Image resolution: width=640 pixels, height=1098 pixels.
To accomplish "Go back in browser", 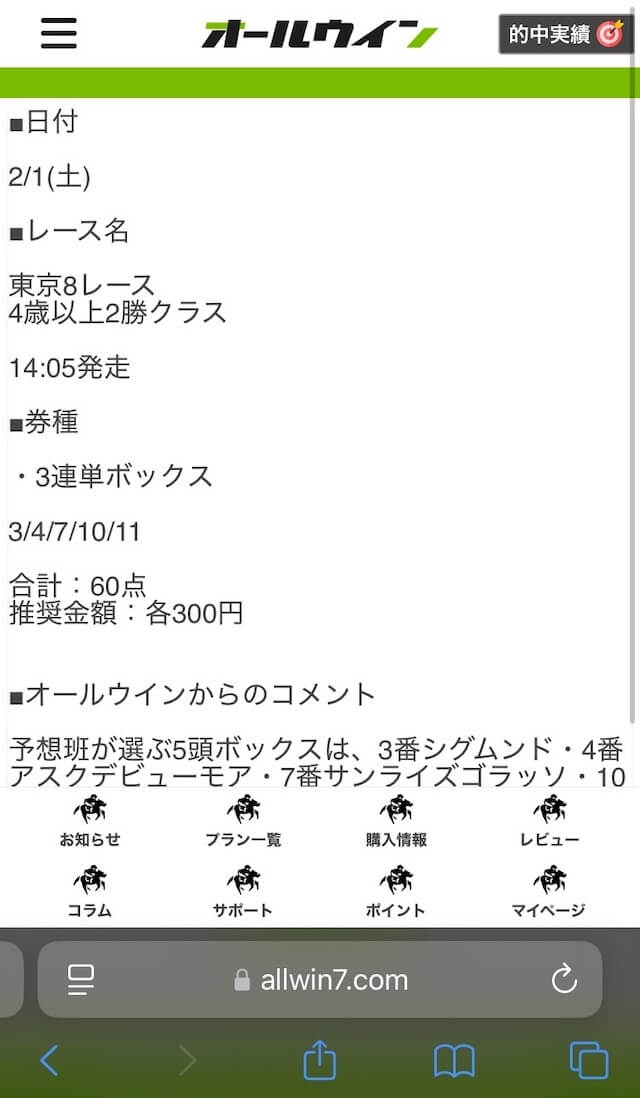I will pyautogui.click(x=49, y=1060).
